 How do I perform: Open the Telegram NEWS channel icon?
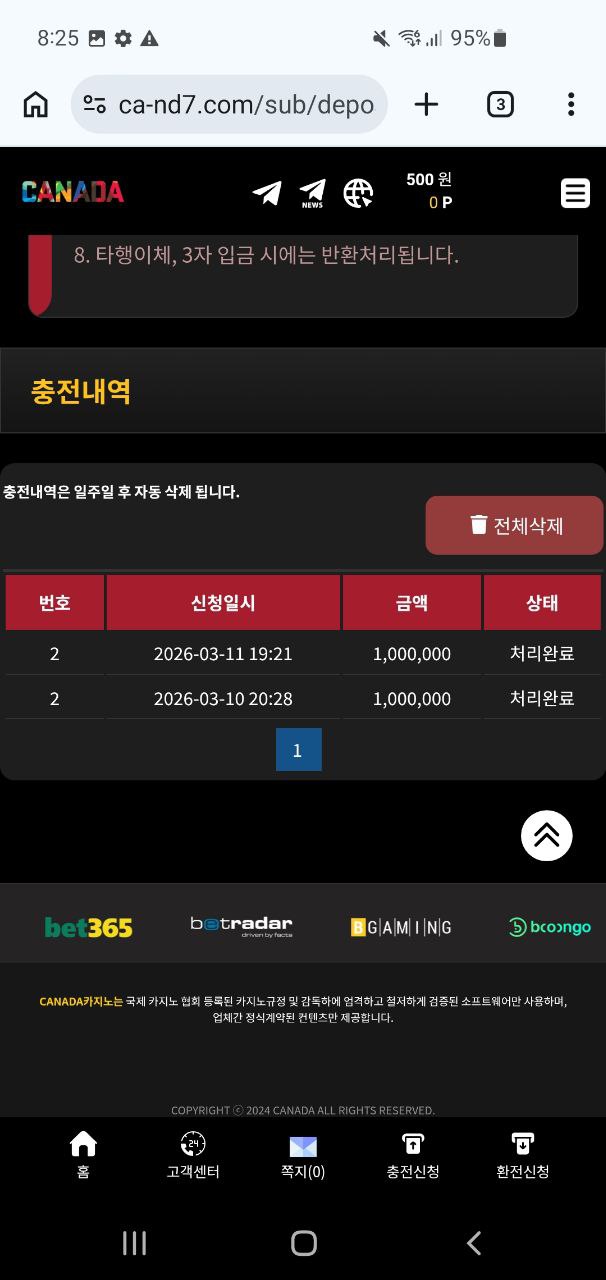point(313,192)
